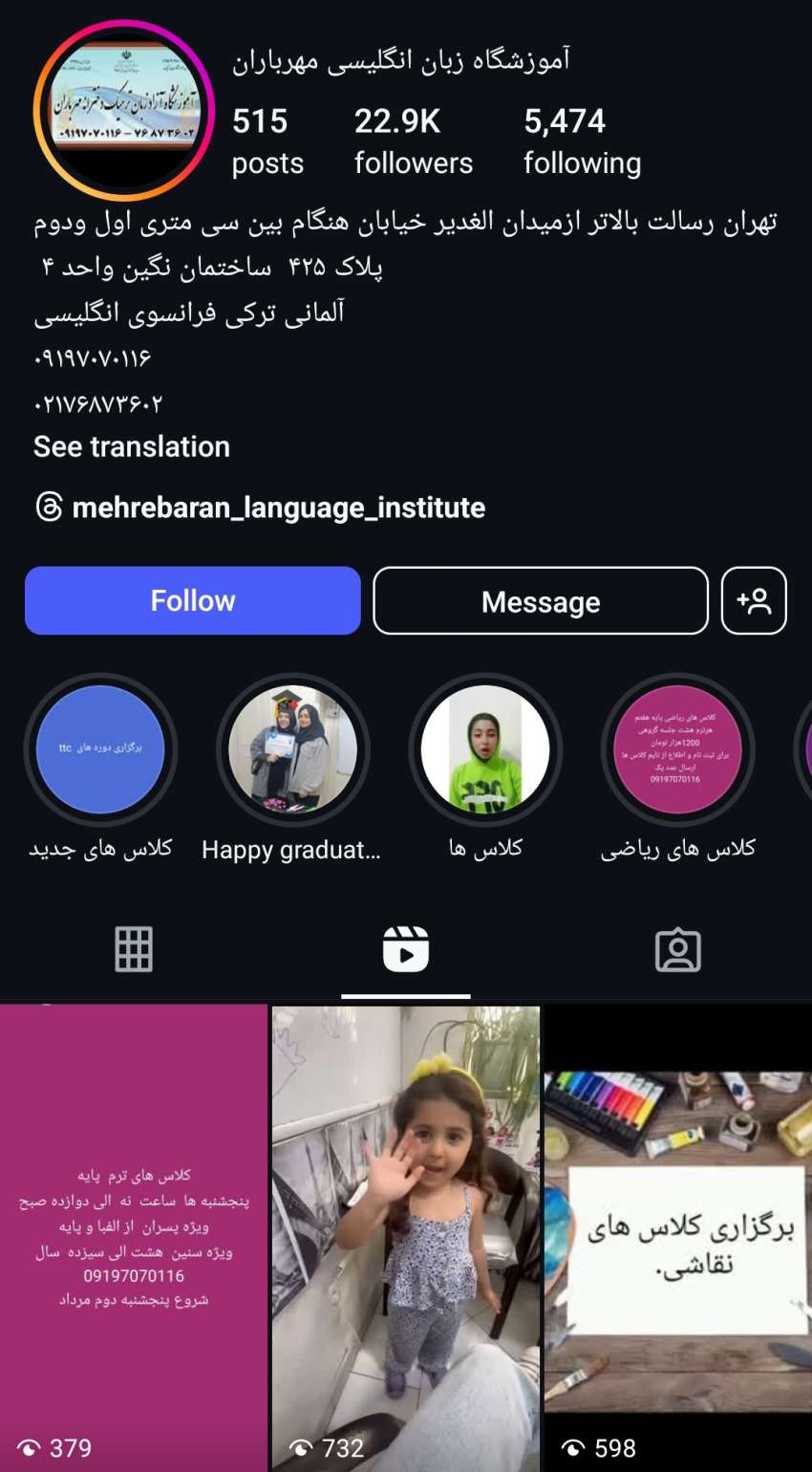Play the reel with 598 views

678,1238
